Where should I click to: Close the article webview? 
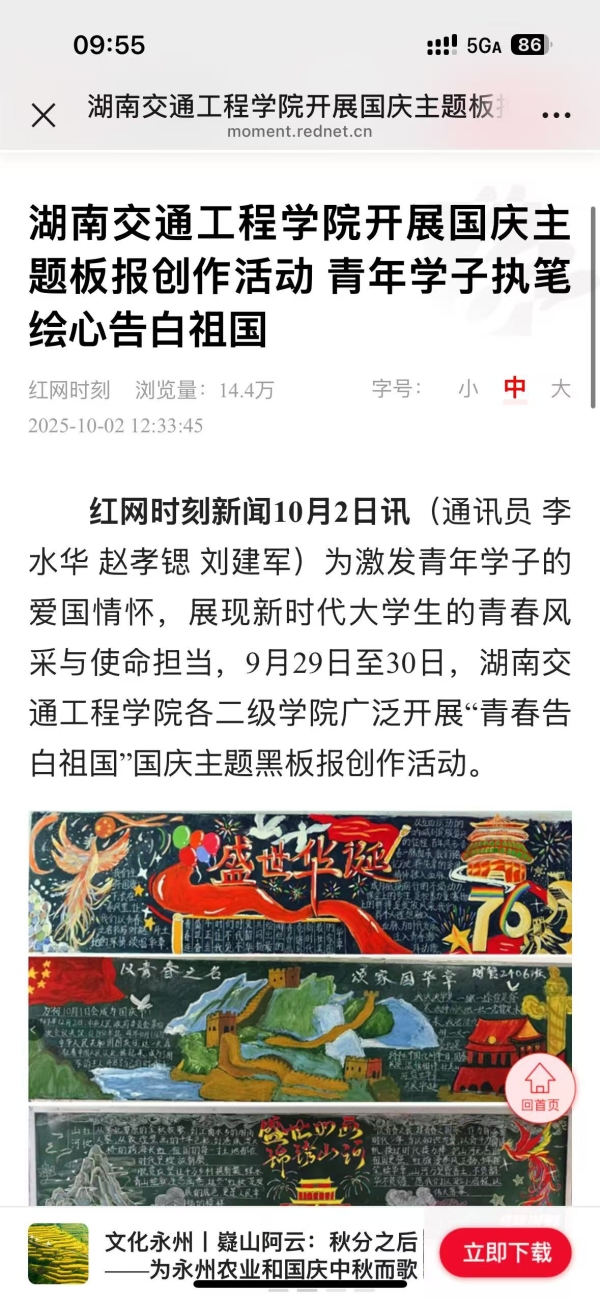pos(43,115)
